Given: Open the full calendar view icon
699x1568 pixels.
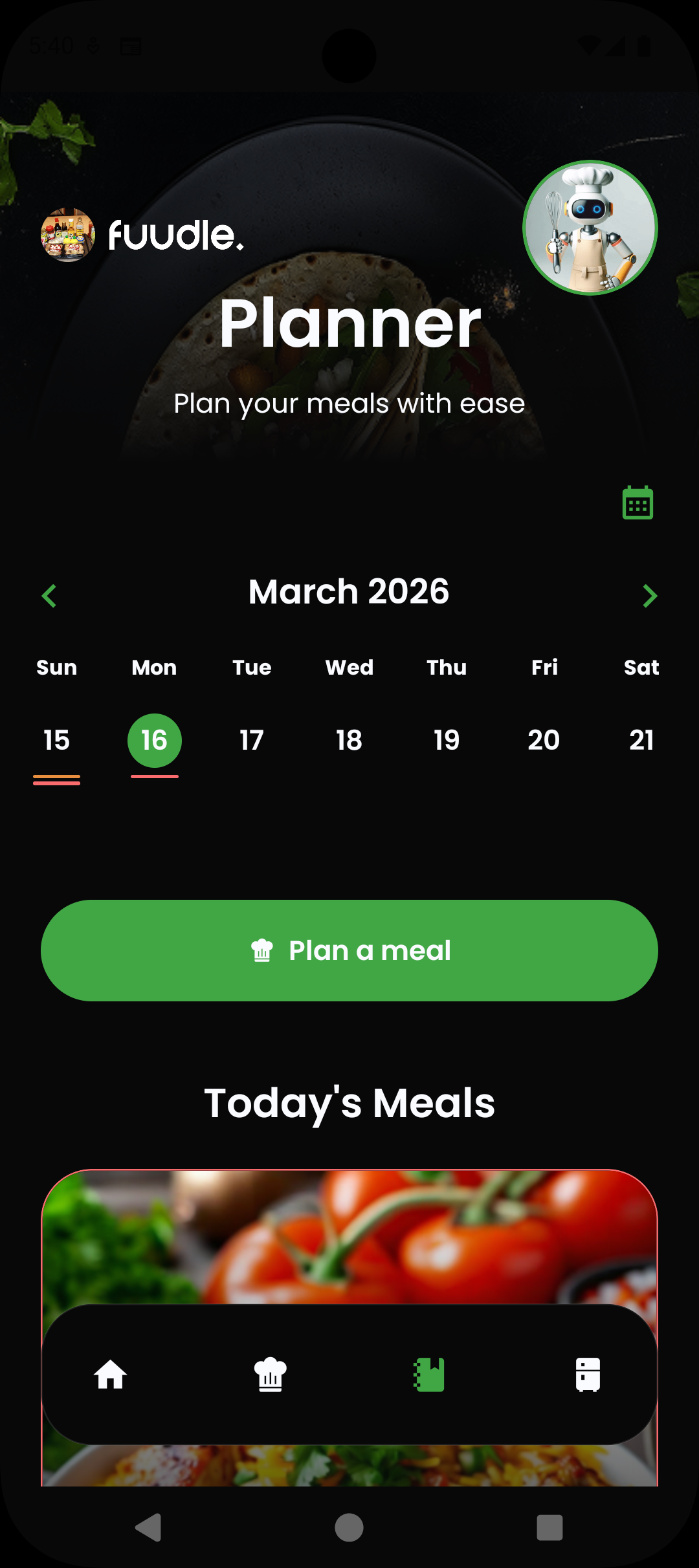Looking at the screenshot, I should pyautogui.click(x=638, y=503).
